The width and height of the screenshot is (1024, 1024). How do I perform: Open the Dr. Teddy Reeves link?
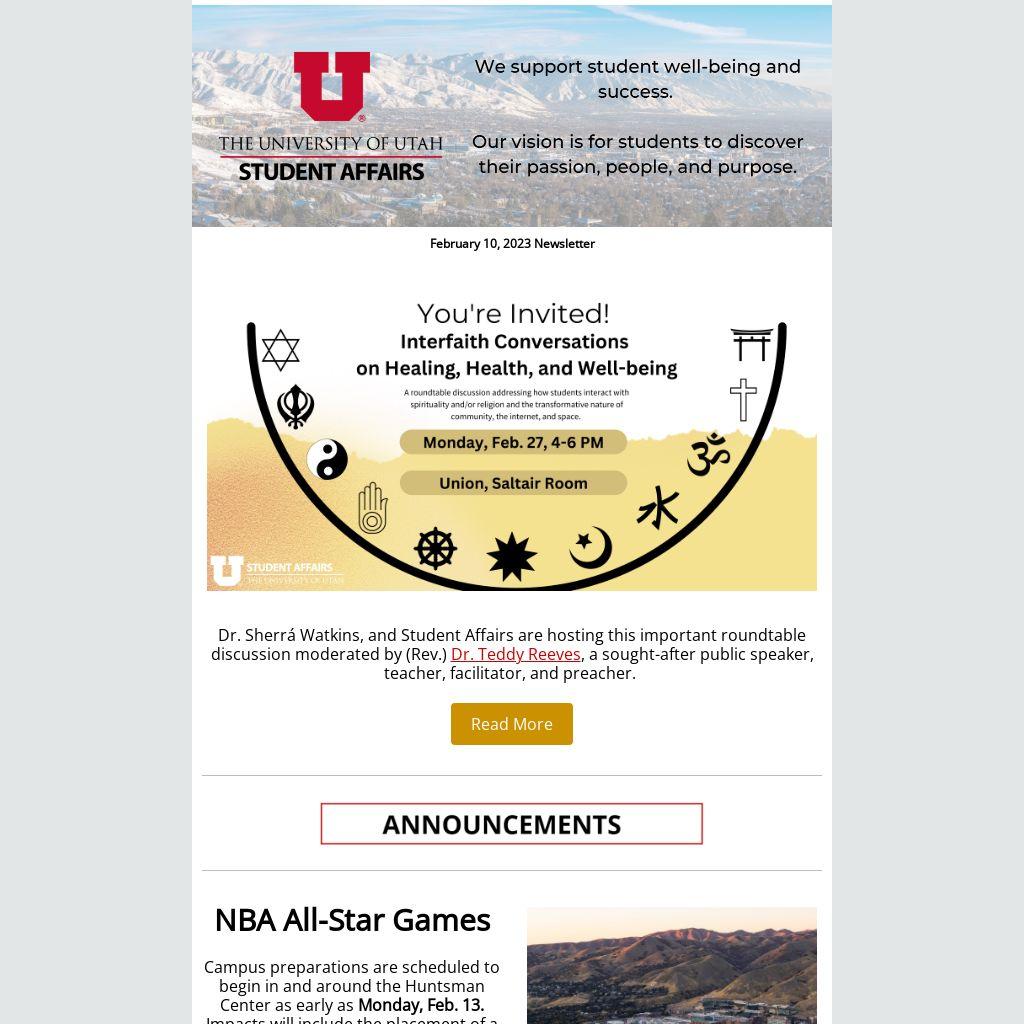point(515,654)
